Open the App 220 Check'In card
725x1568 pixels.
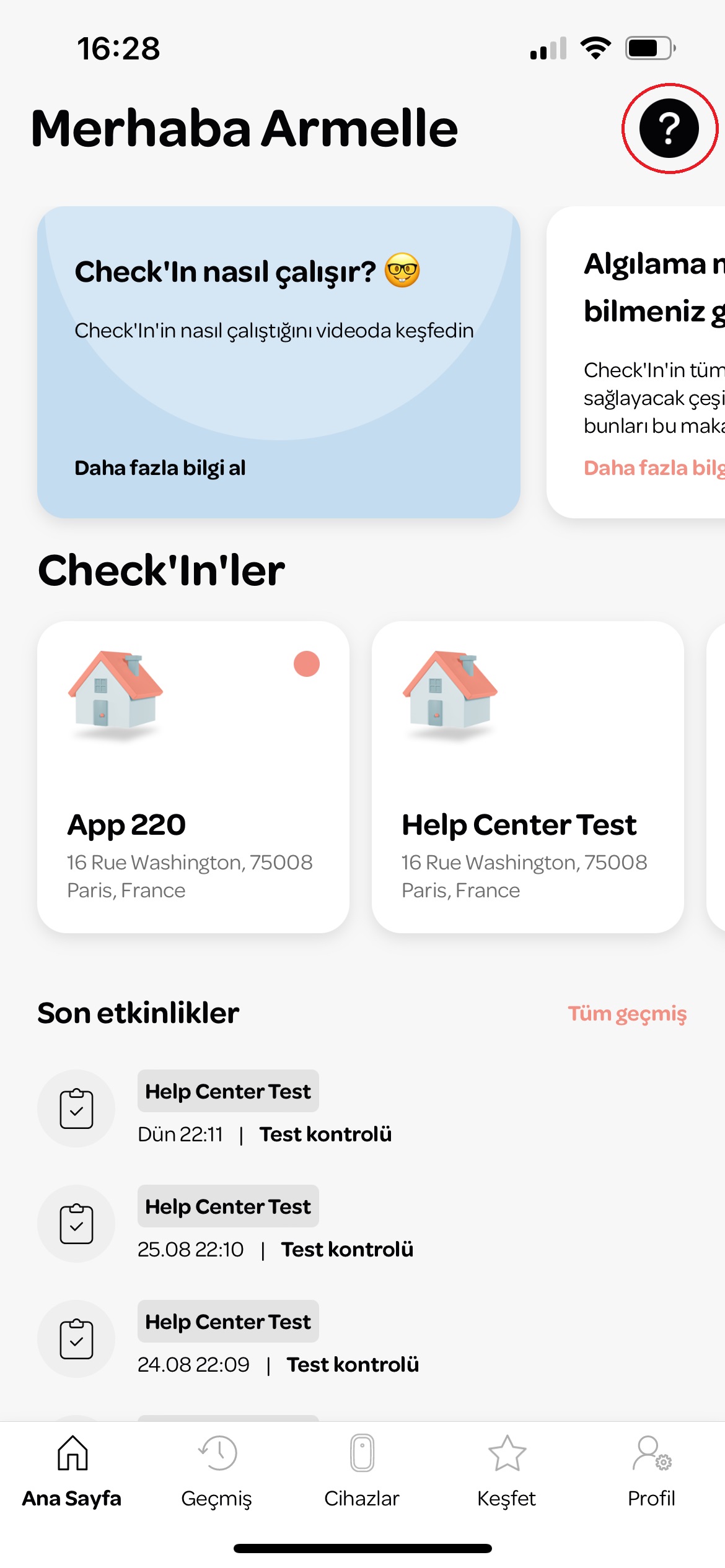193,777
